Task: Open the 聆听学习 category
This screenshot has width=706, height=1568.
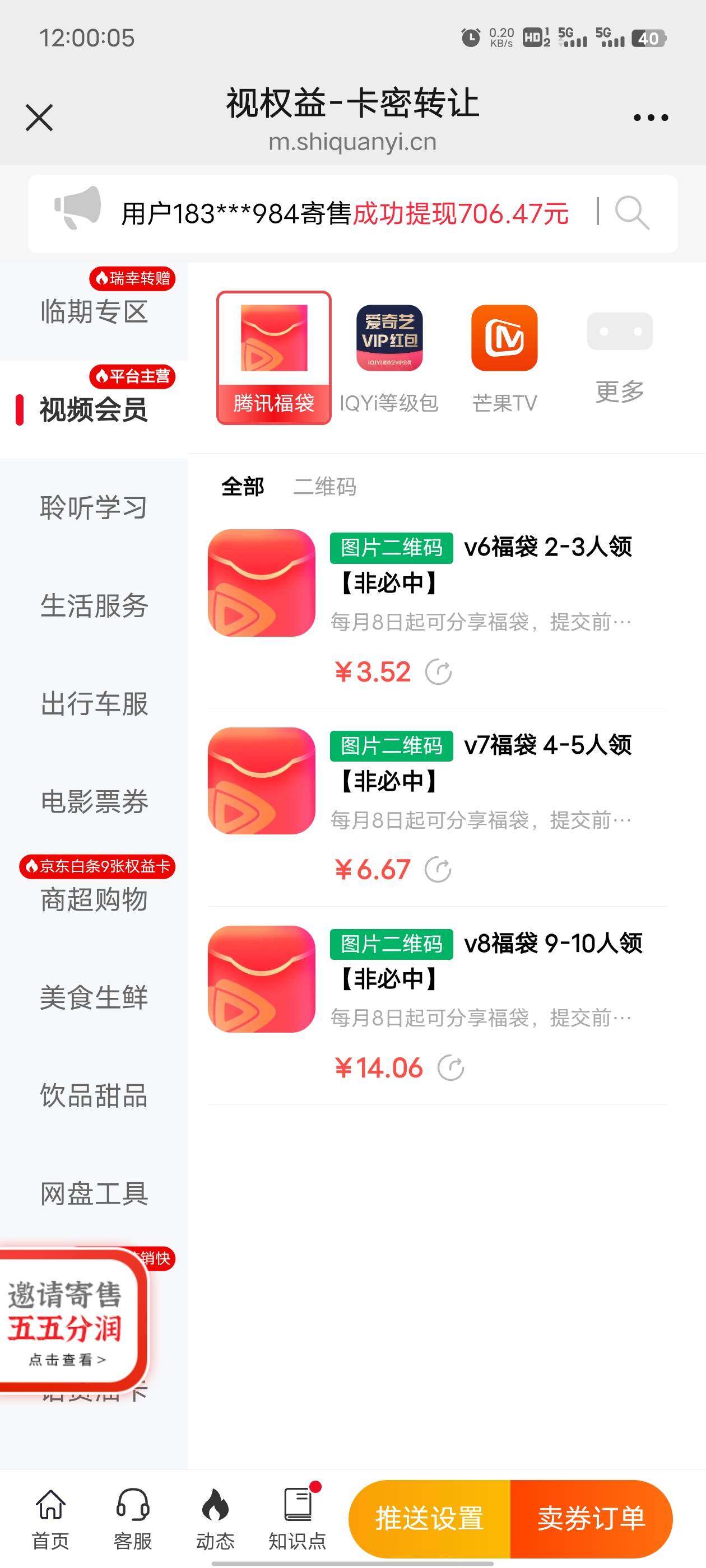Action: [x=94, y=508]
